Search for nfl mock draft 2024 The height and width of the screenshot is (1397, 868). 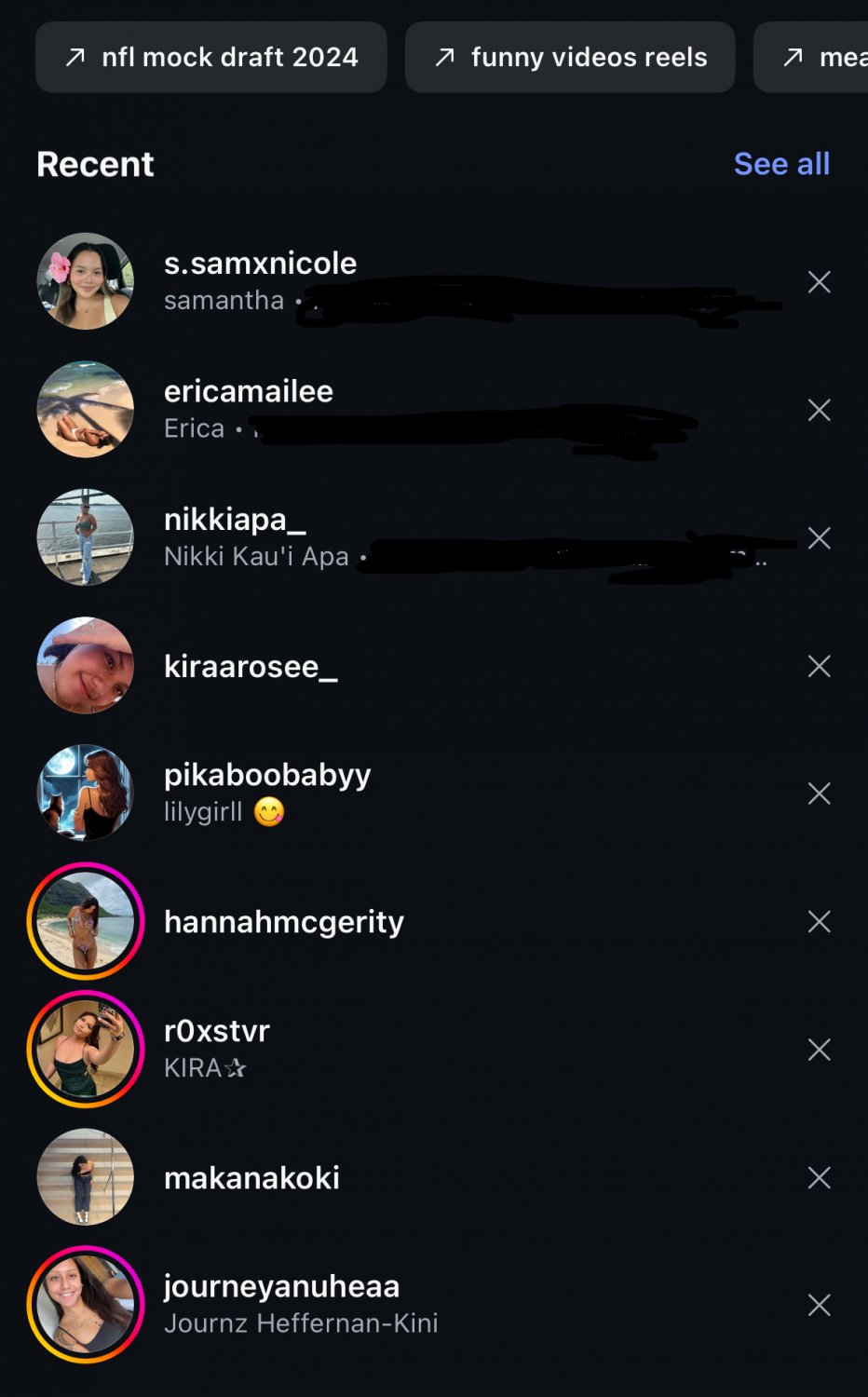[x=211, y=58]
